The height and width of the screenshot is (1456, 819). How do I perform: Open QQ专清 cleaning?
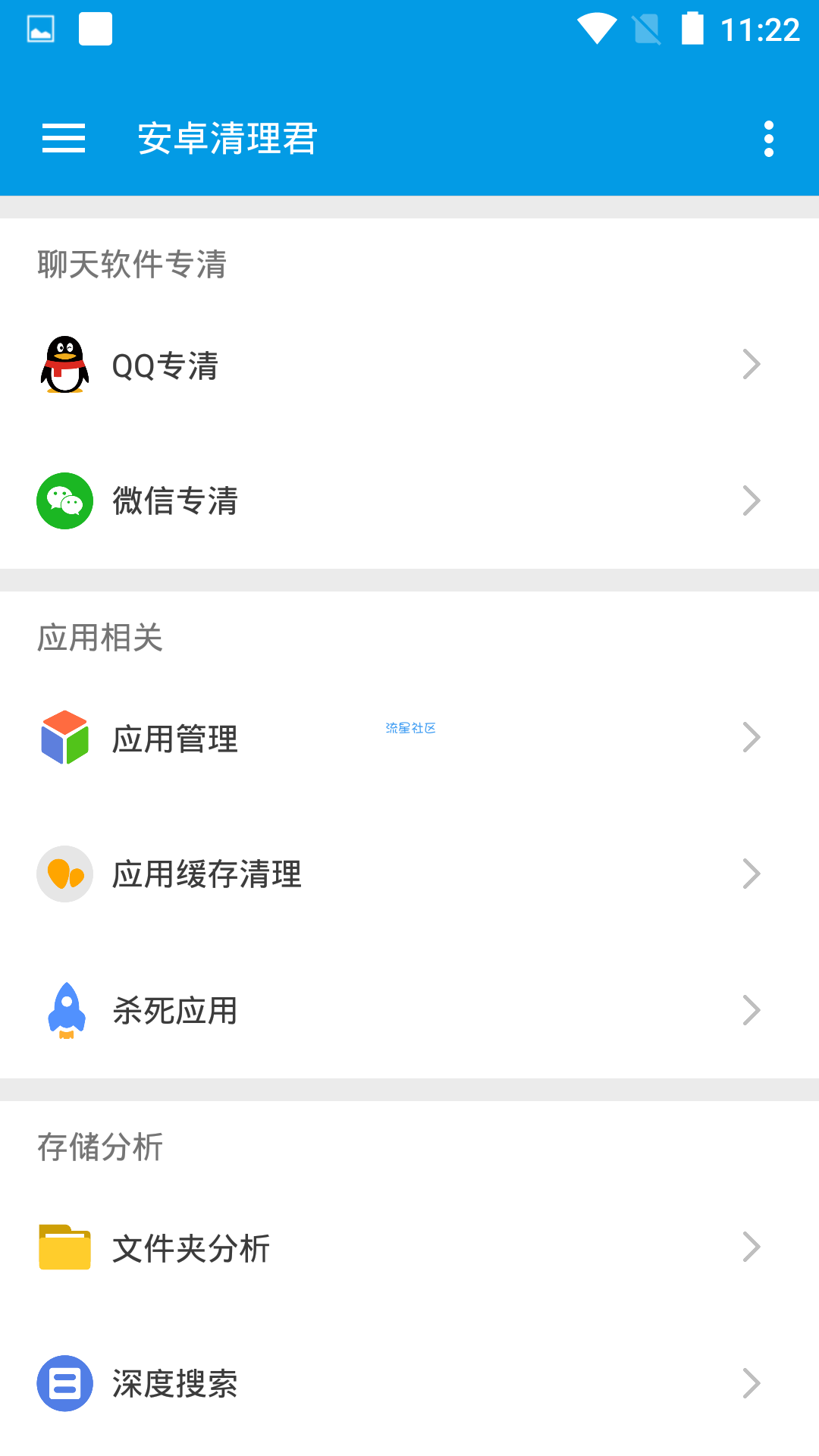pos(409,365)
